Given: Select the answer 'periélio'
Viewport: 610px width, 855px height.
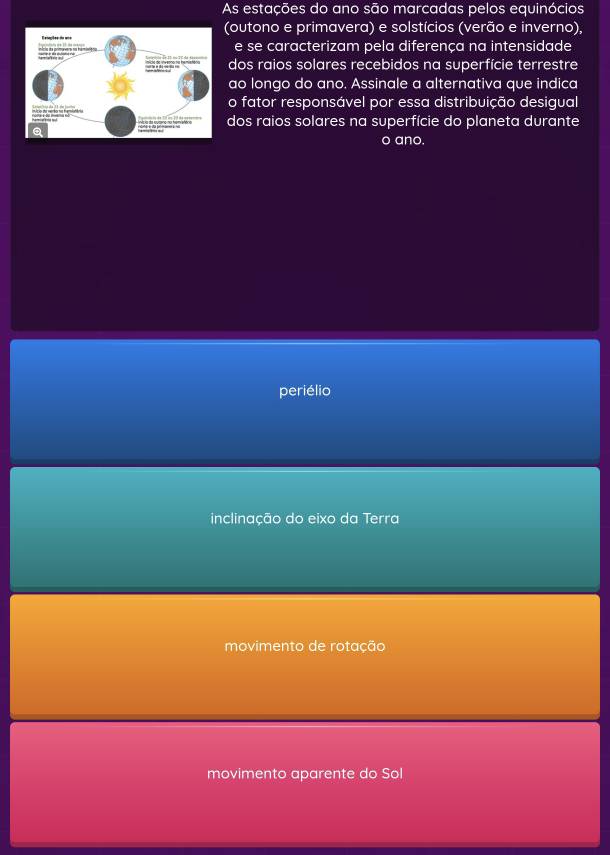Looking at the screenshot, I should (304, 399).
